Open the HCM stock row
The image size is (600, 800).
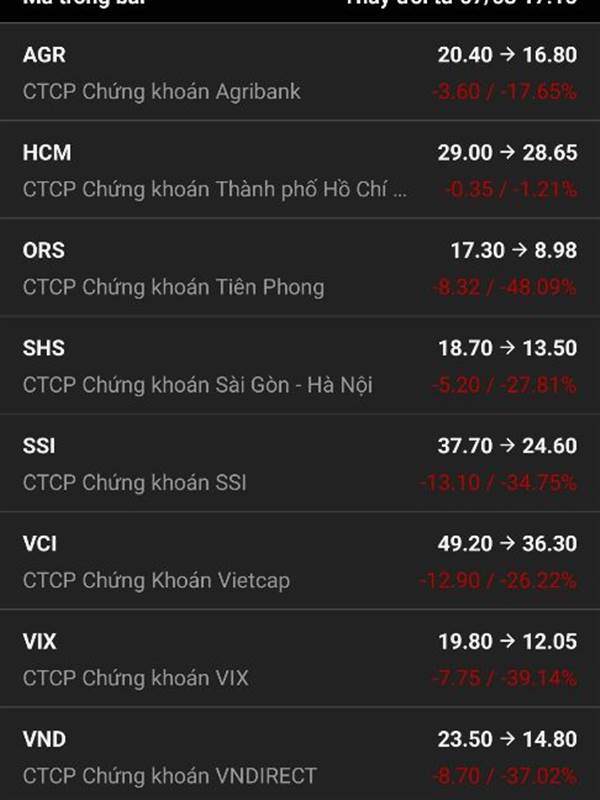300,169
